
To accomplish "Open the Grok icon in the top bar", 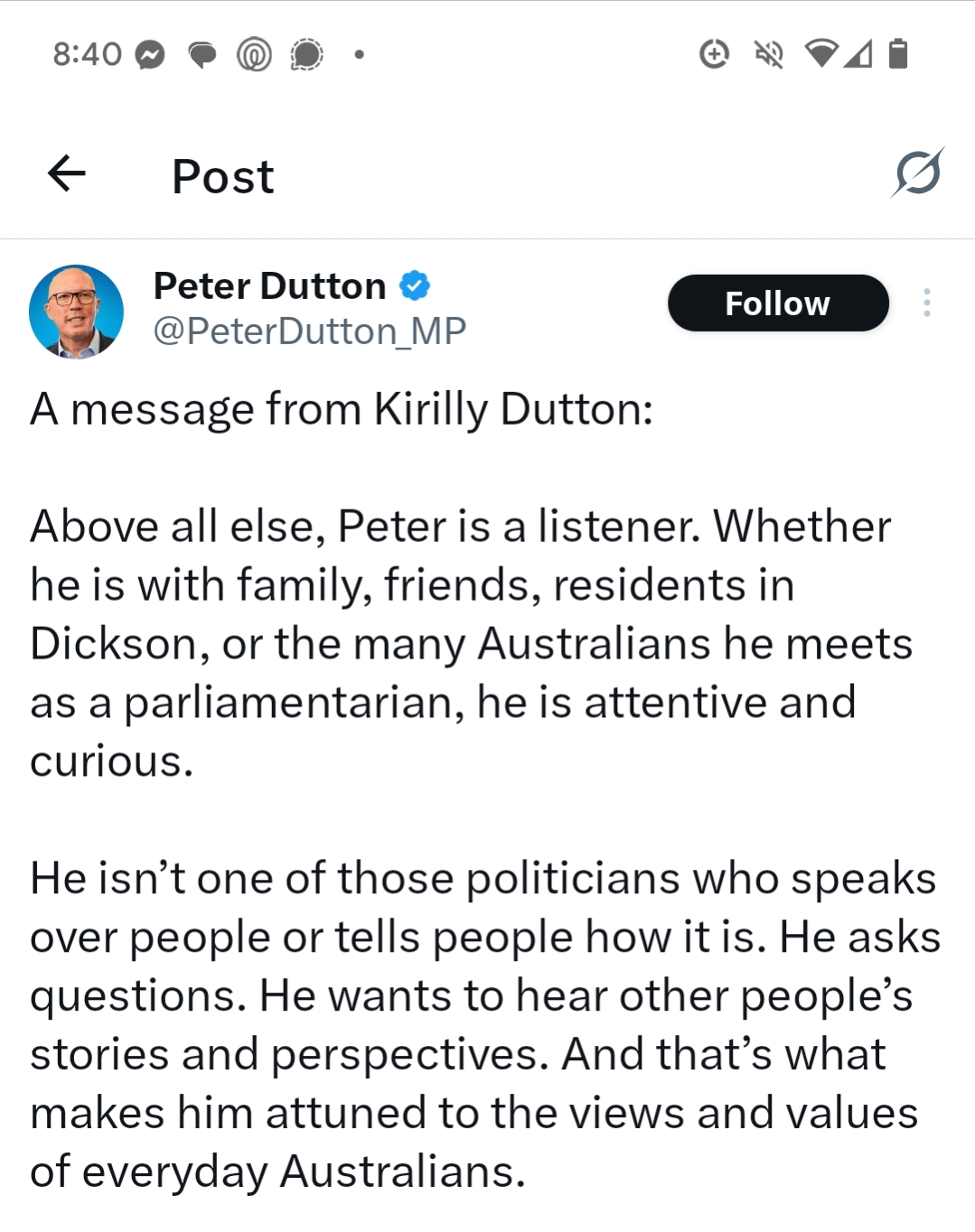I will click(917, 173).
